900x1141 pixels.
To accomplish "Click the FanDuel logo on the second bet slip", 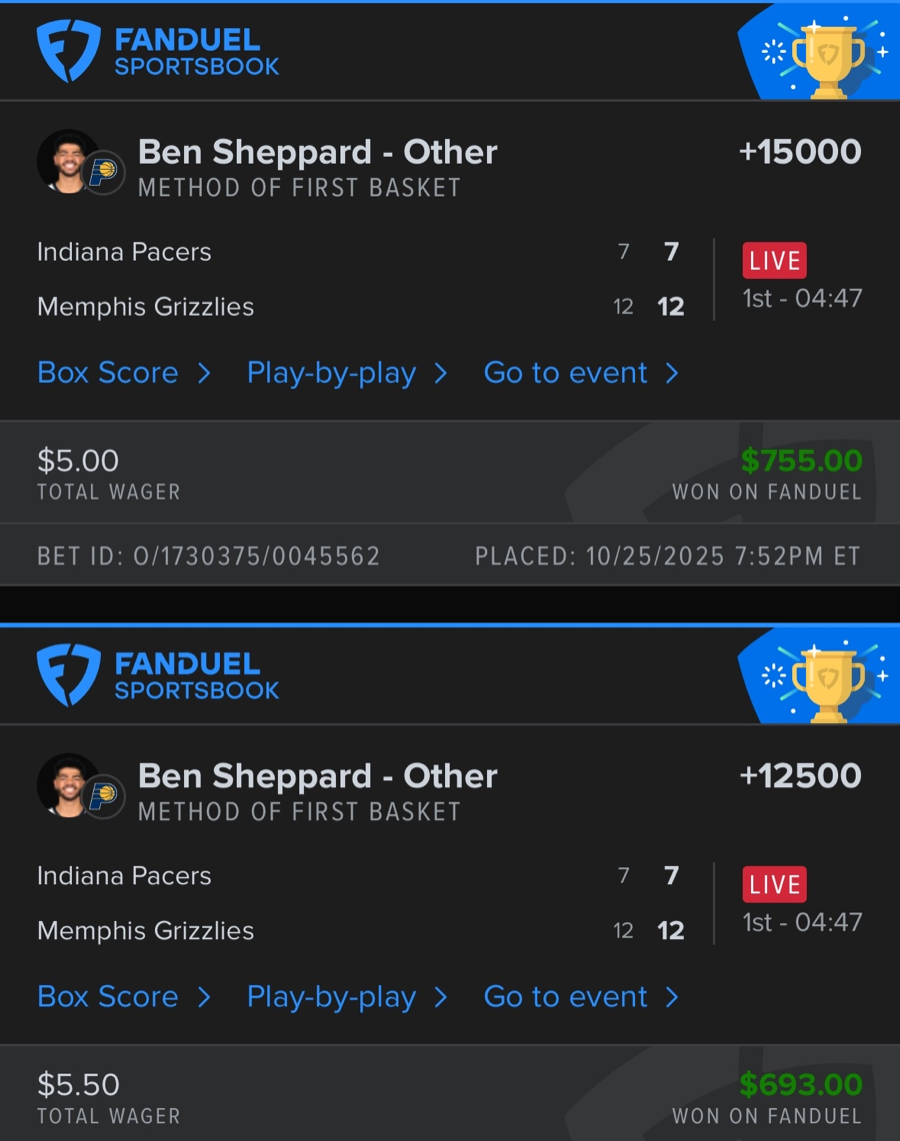I will point(157,672).
